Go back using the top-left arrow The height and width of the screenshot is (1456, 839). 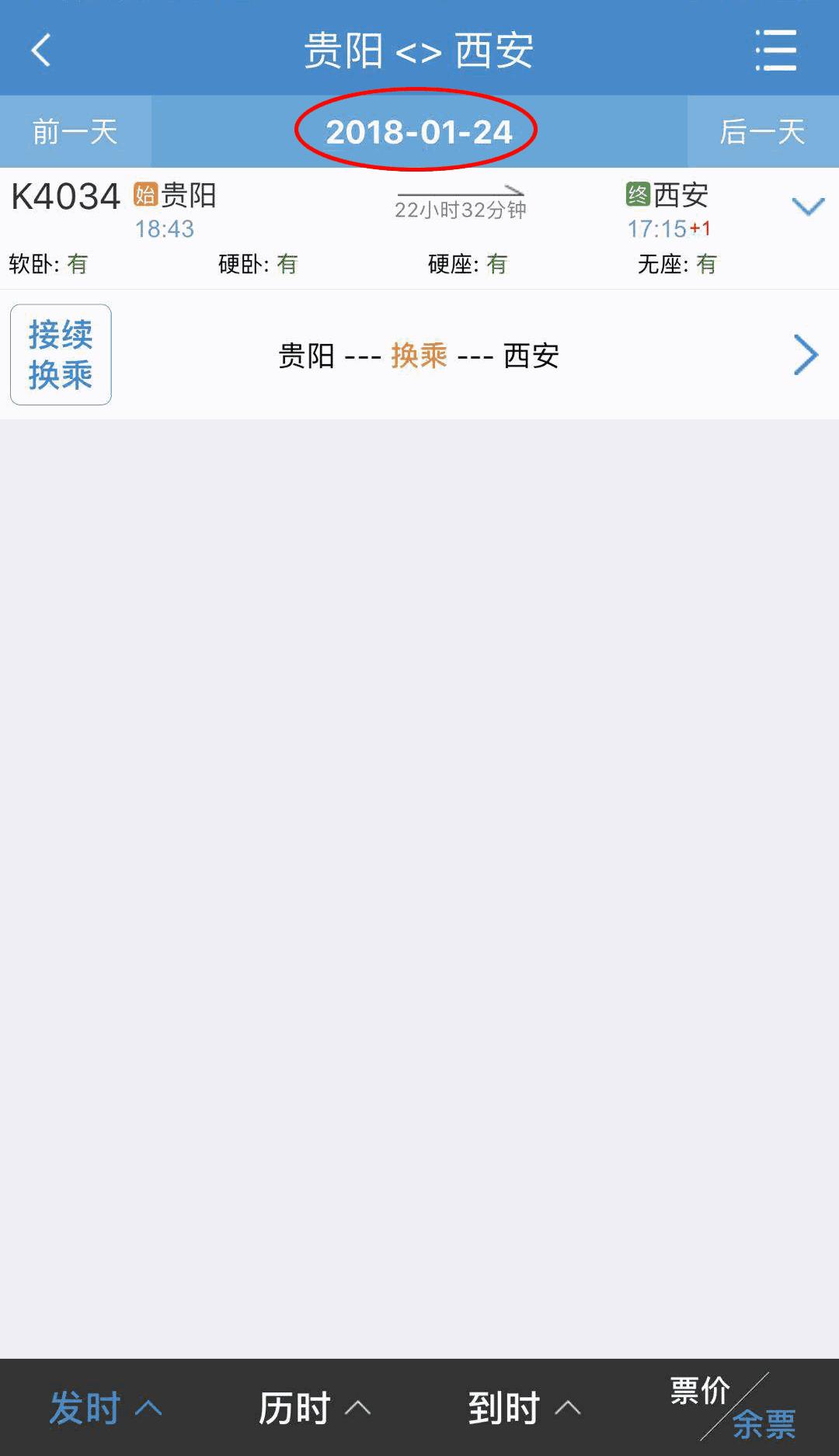pyautogui.click(x=41, y=50)
